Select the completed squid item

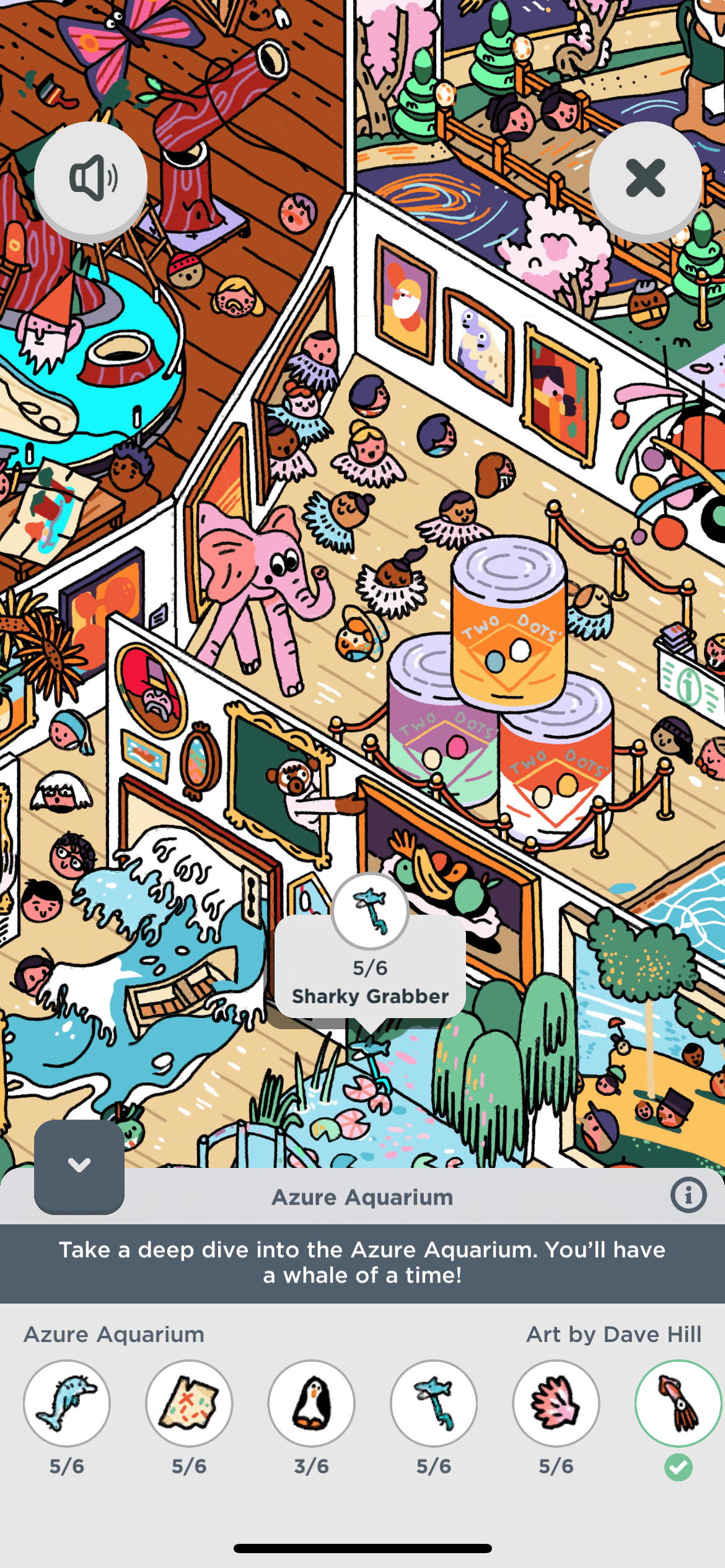(678, 1403)
